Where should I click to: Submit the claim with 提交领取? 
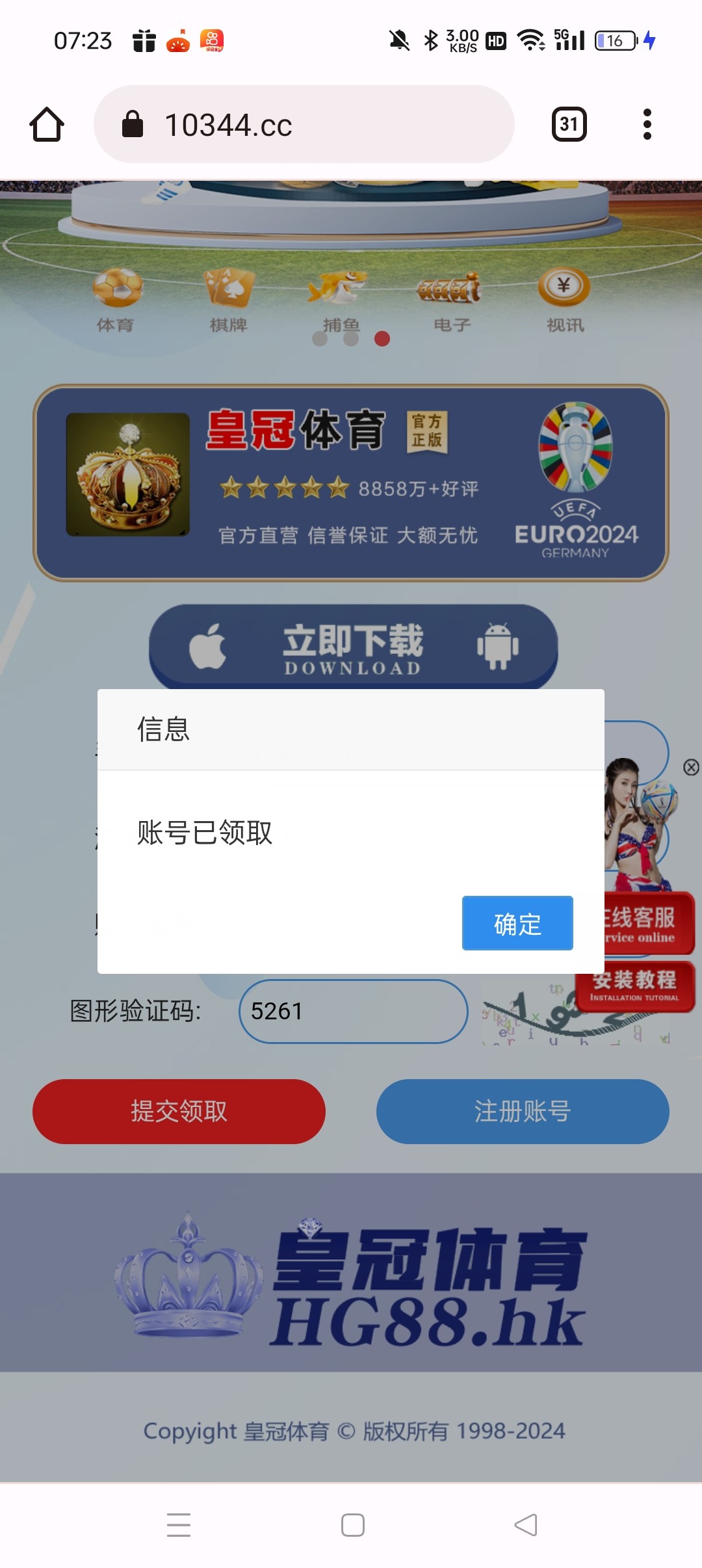click(x=179, y=1112)
